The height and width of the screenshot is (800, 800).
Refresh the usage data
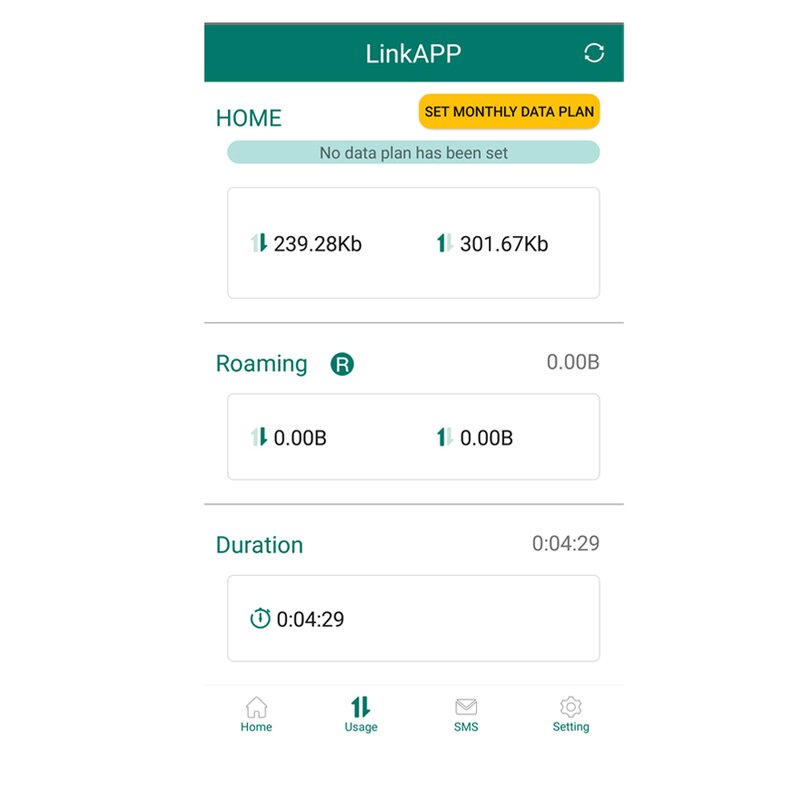[x=594, y=53]
